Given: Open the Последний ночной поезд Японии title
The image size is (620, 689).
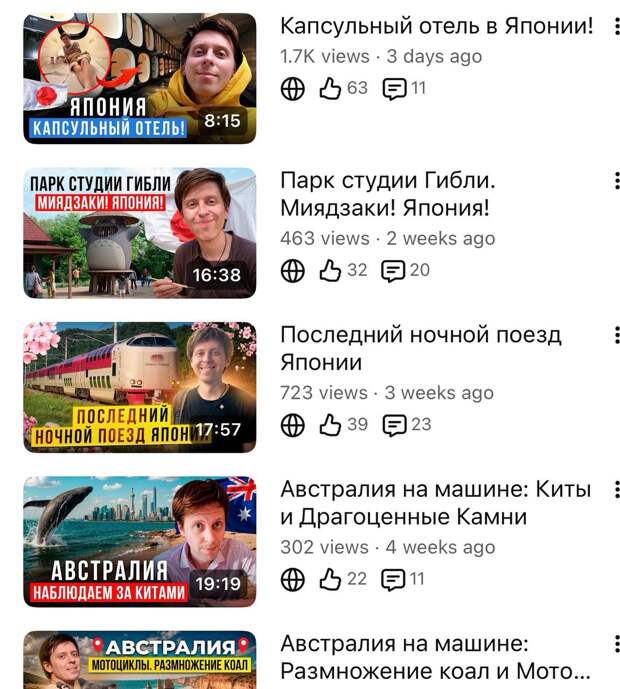Looking at the screenshot, I should (420, 348).
